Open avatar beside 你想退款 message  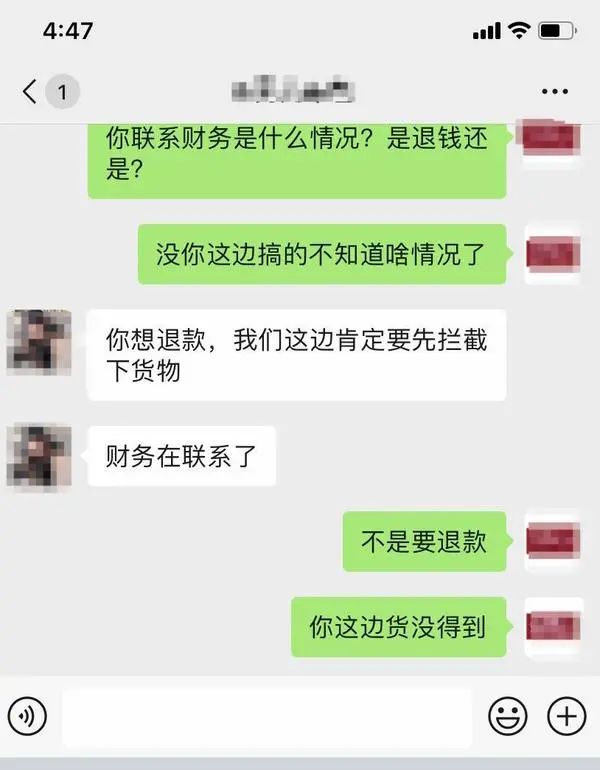(x=39, y=342)
